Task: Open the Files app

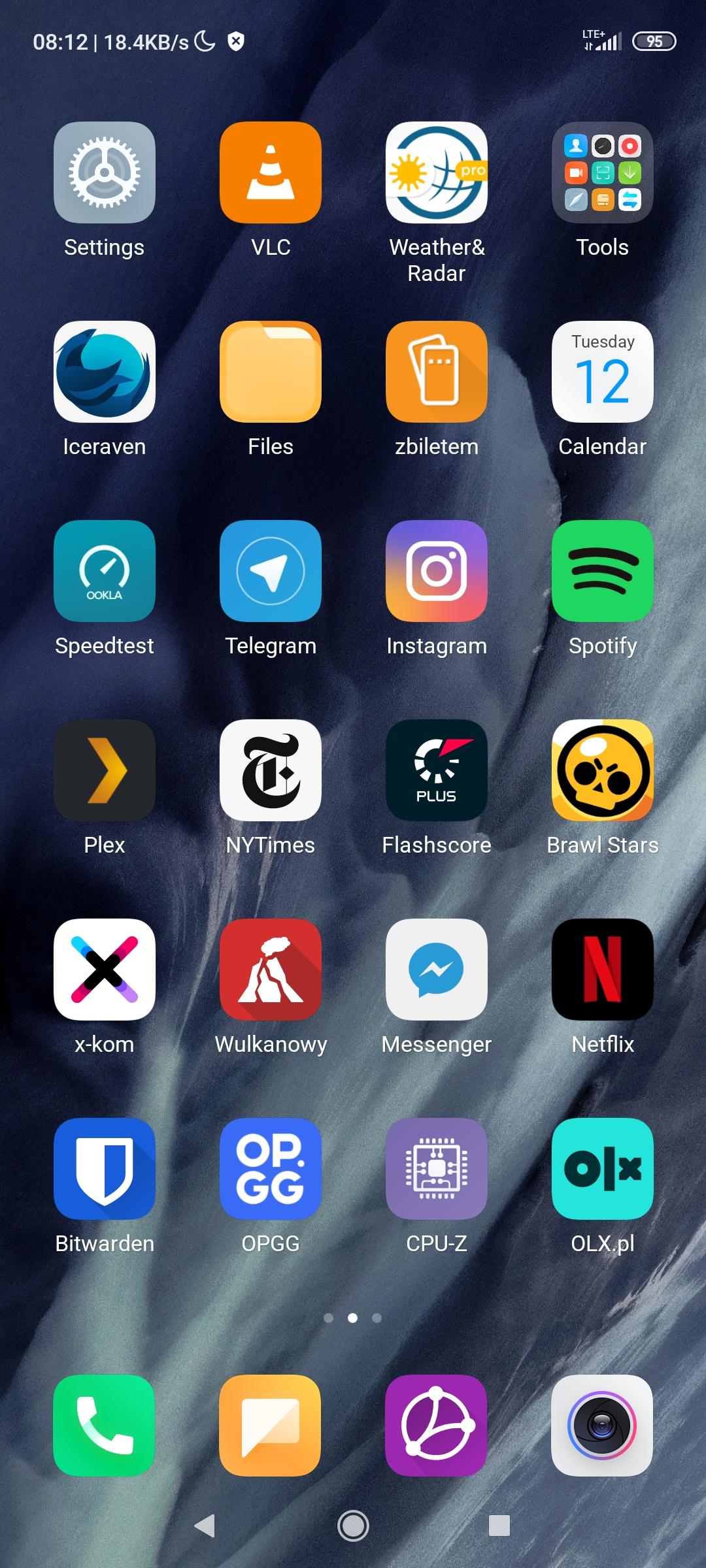Action: click(271, 372)
